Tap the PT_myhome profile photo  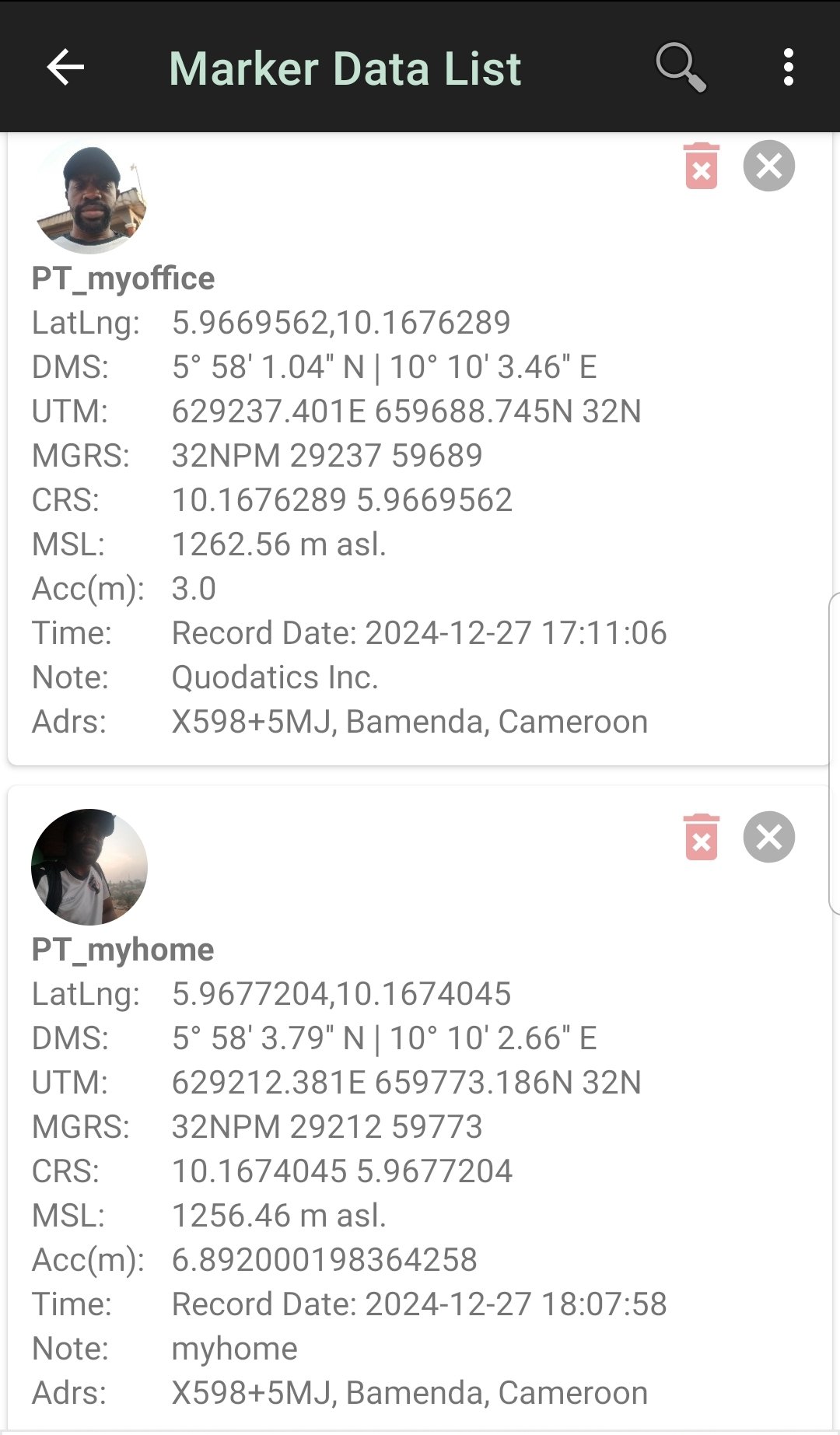(x=89, y=867)
